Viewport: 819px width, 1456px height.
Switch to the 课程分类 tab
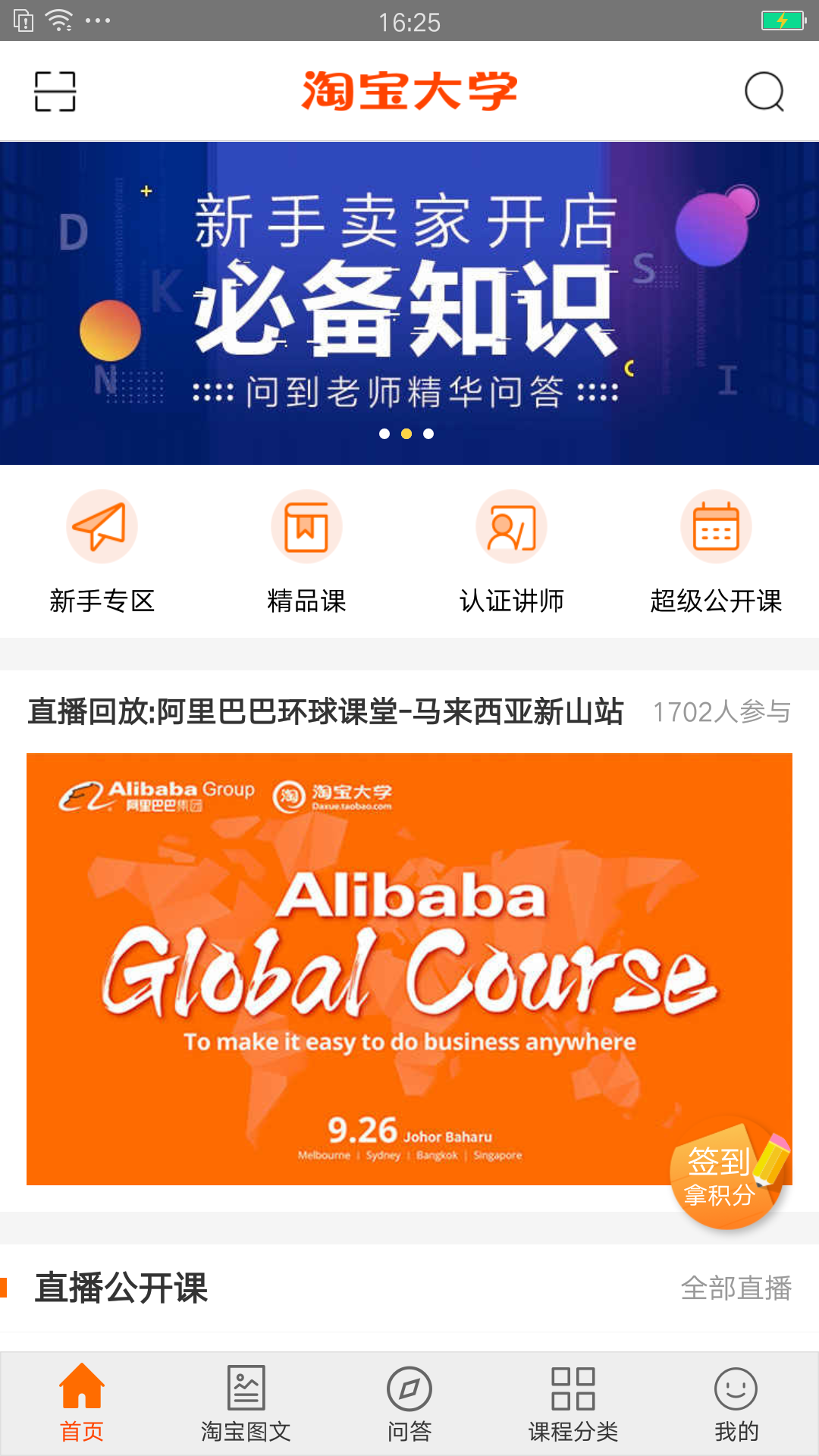573,1403
